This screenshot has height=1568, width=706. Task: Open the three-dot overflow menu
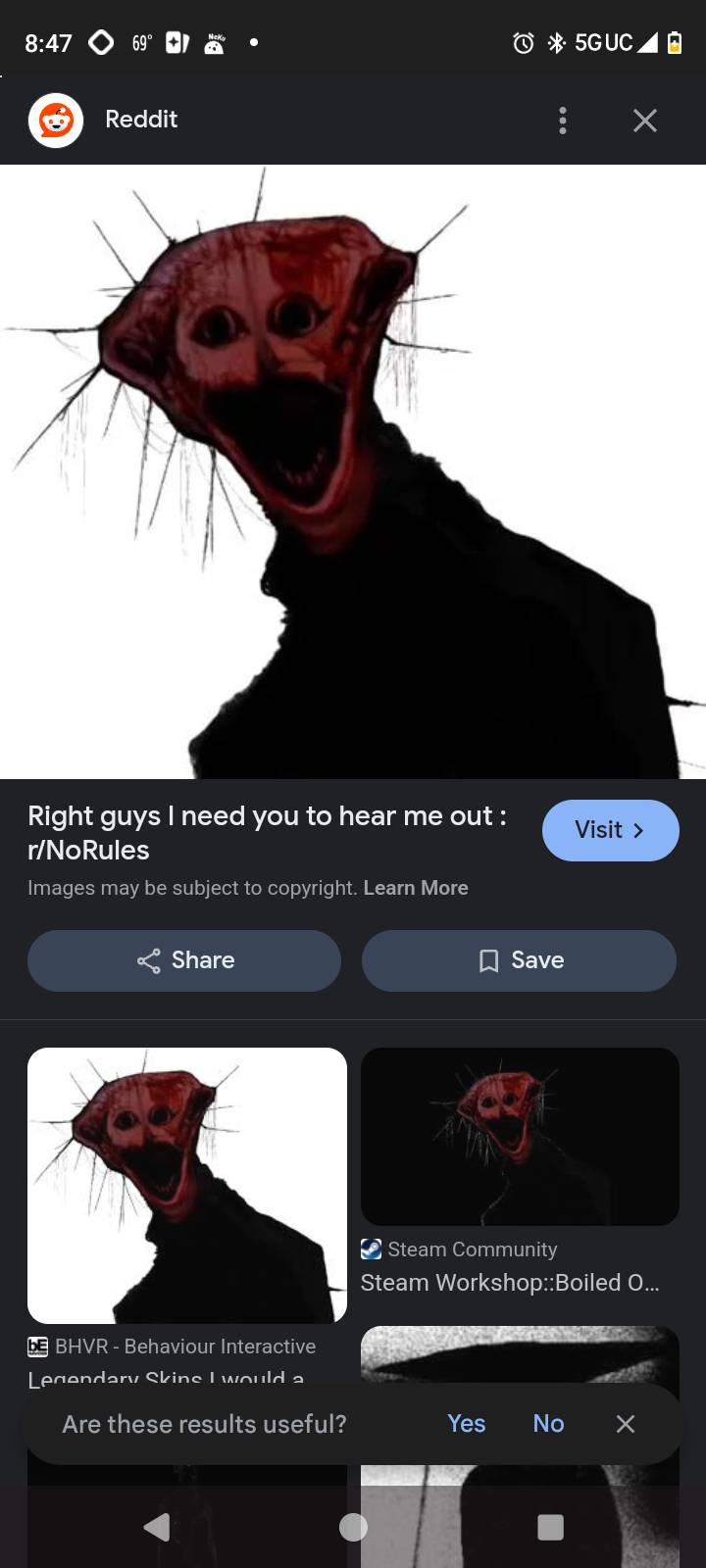562,121
